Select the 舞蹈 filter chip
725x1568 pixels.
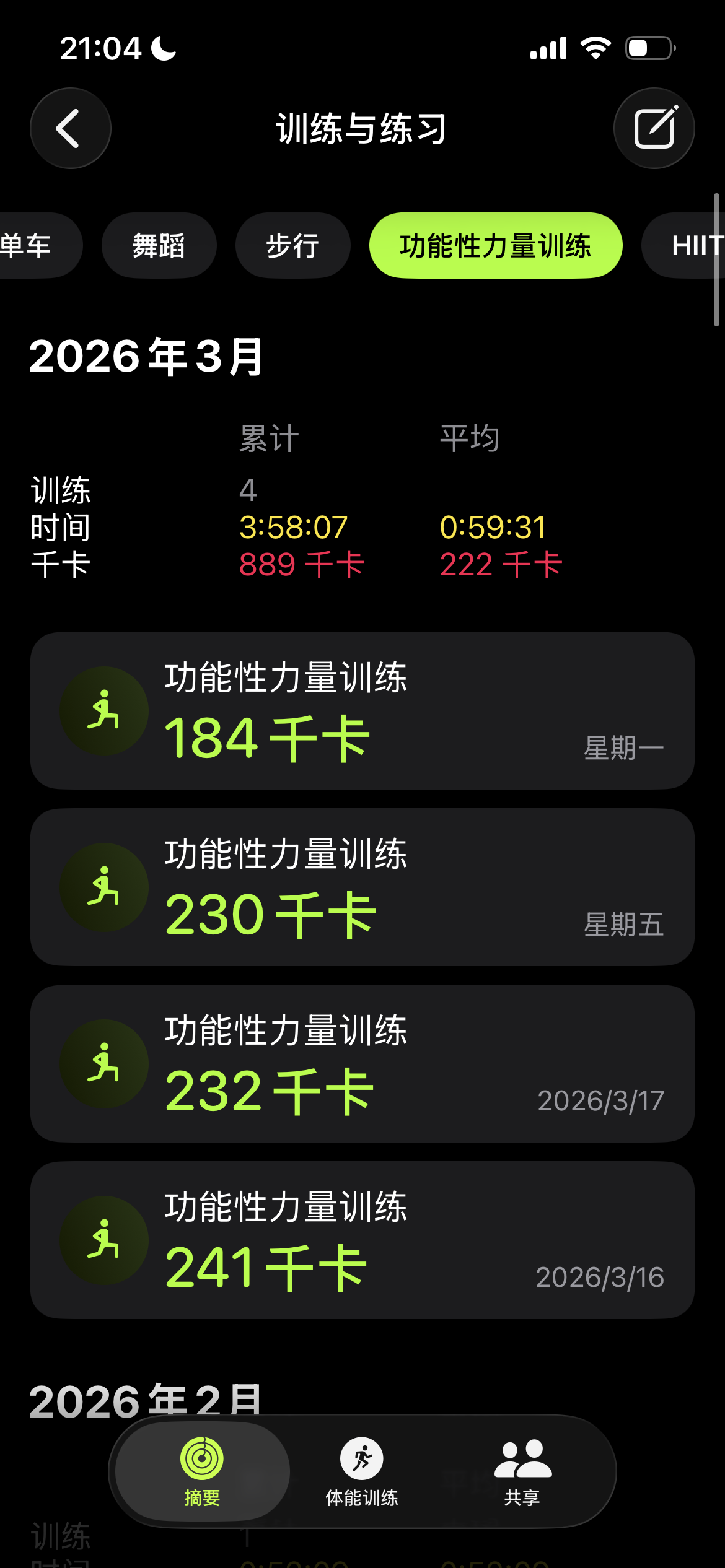159,246
